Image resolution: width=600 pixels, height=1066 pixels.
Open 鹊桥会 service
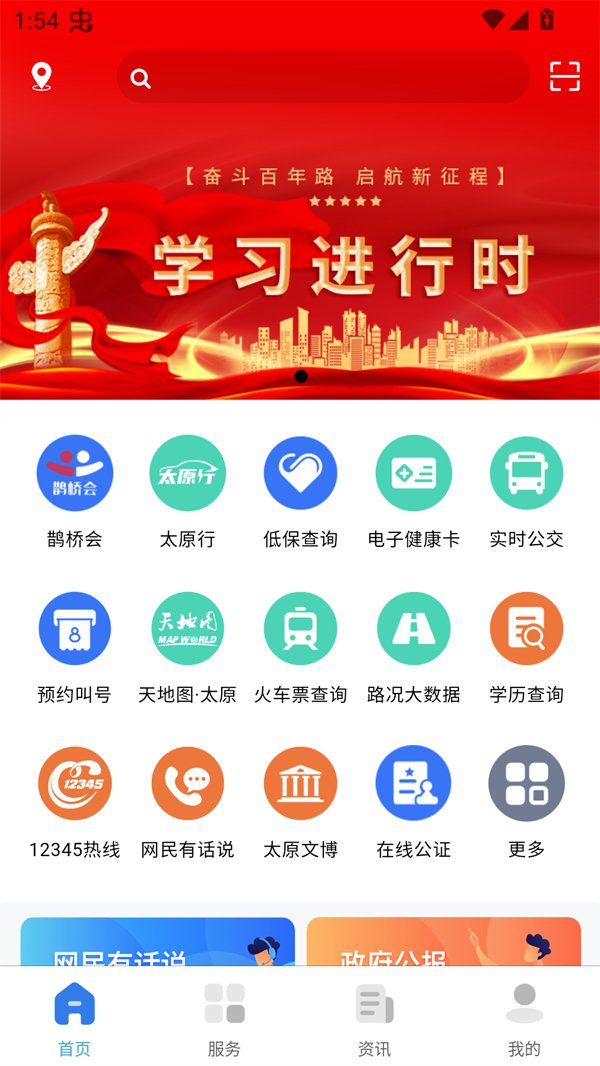[x=75, y=473]
